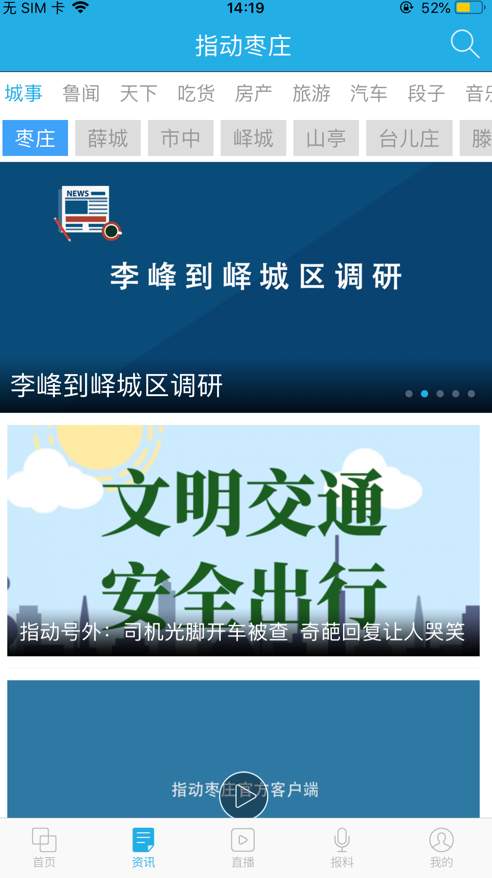This screenshot has height=878, width=492.
Task: Switch to the 直播 bottom tab
Action: point(243,847)
